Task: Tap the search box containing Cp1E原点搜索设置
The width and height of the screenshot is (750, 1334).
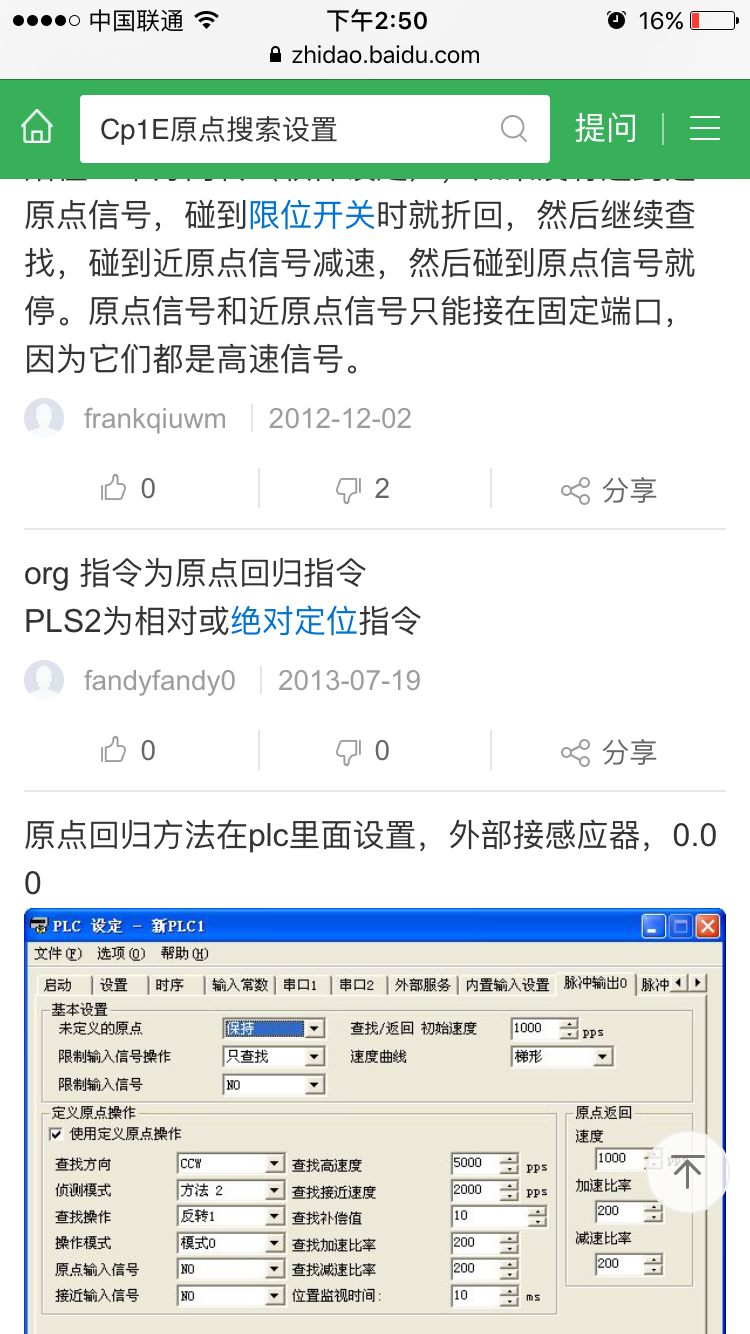Action: [x=290, y=129]
